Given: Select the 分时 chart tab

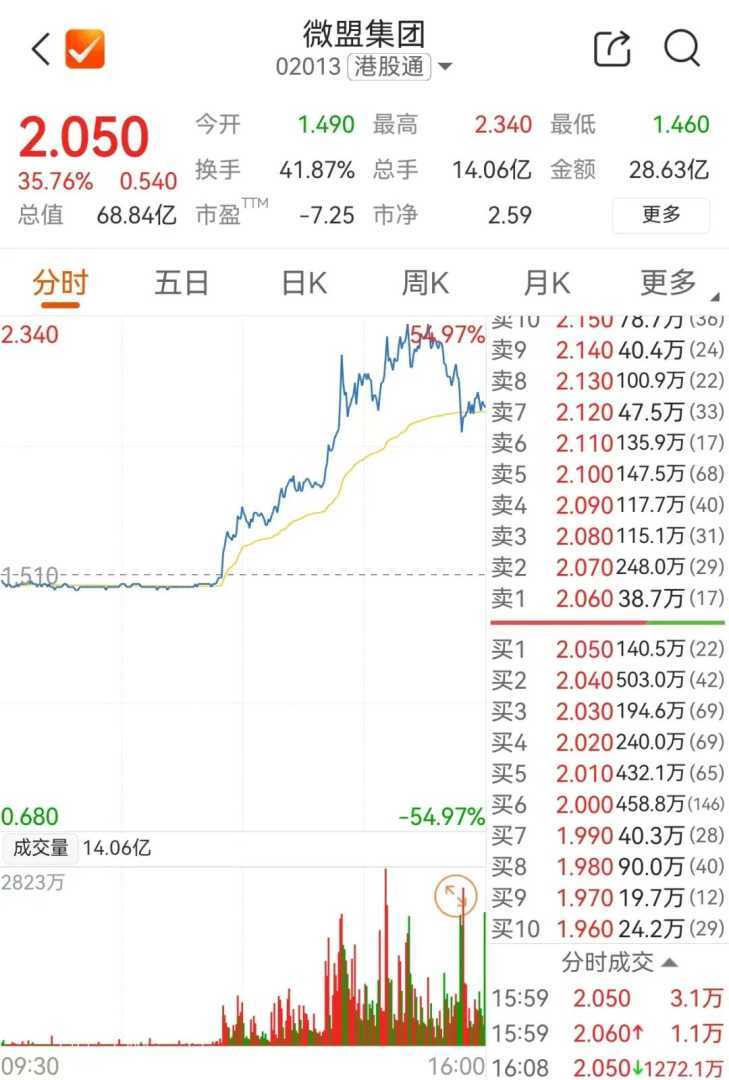Looking at the screenshot, I should click(60, 283).
